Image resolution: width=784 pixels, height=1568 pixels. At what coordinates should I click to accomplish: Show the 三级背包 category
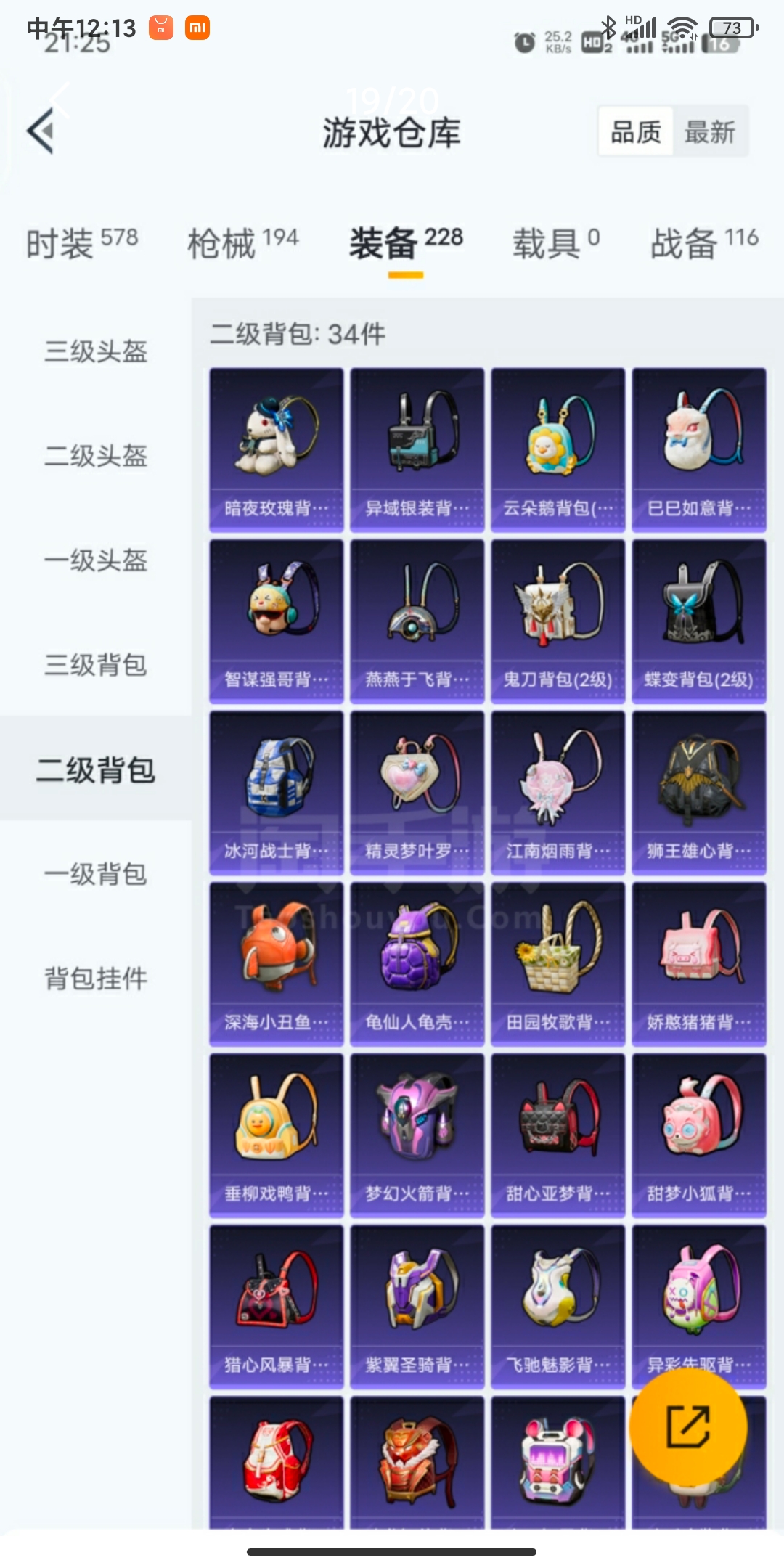96,665
